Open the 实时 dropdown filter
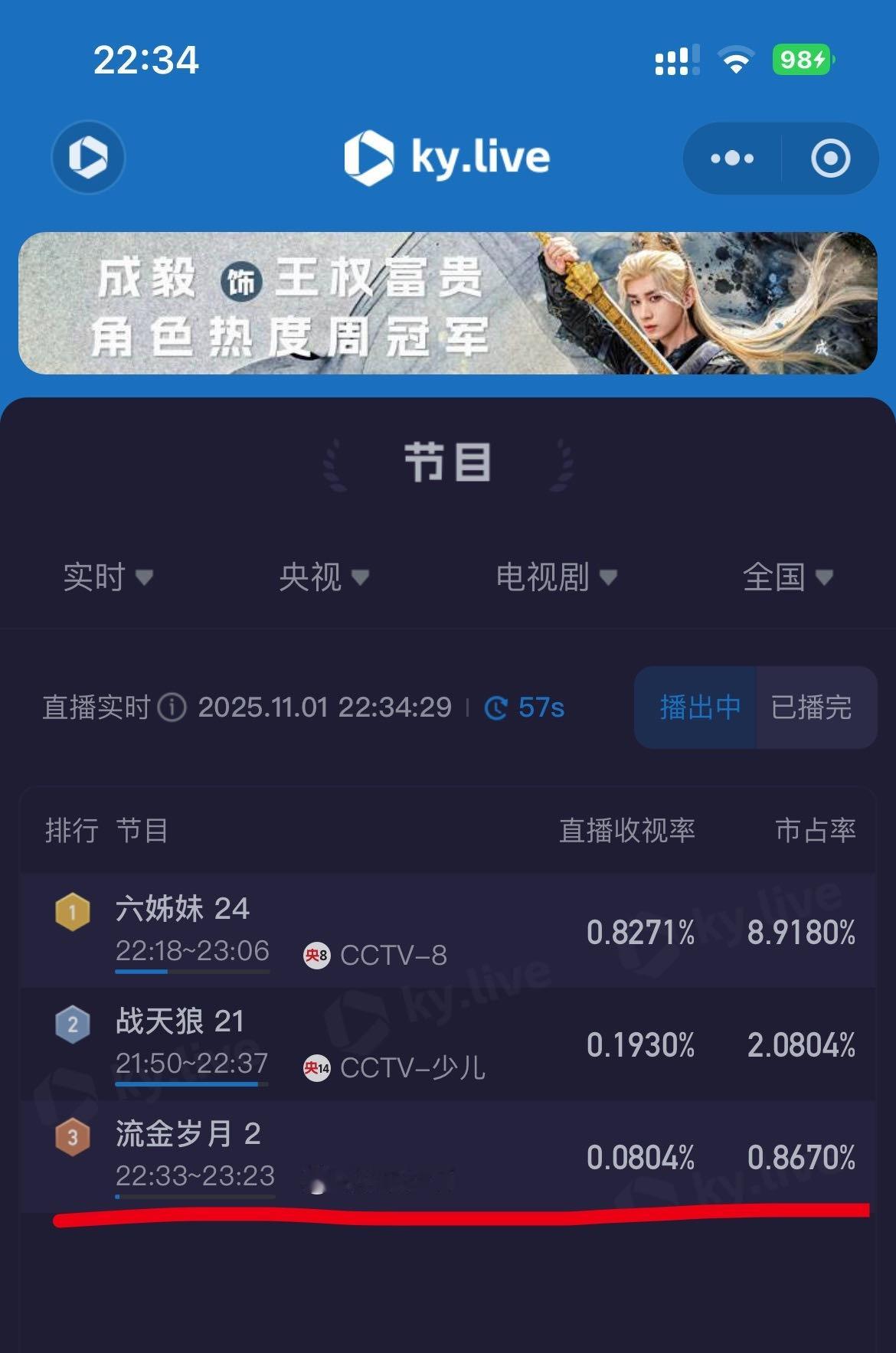Image resolution: width=896 pixels, height=1353 pixels. coord(106,579)
